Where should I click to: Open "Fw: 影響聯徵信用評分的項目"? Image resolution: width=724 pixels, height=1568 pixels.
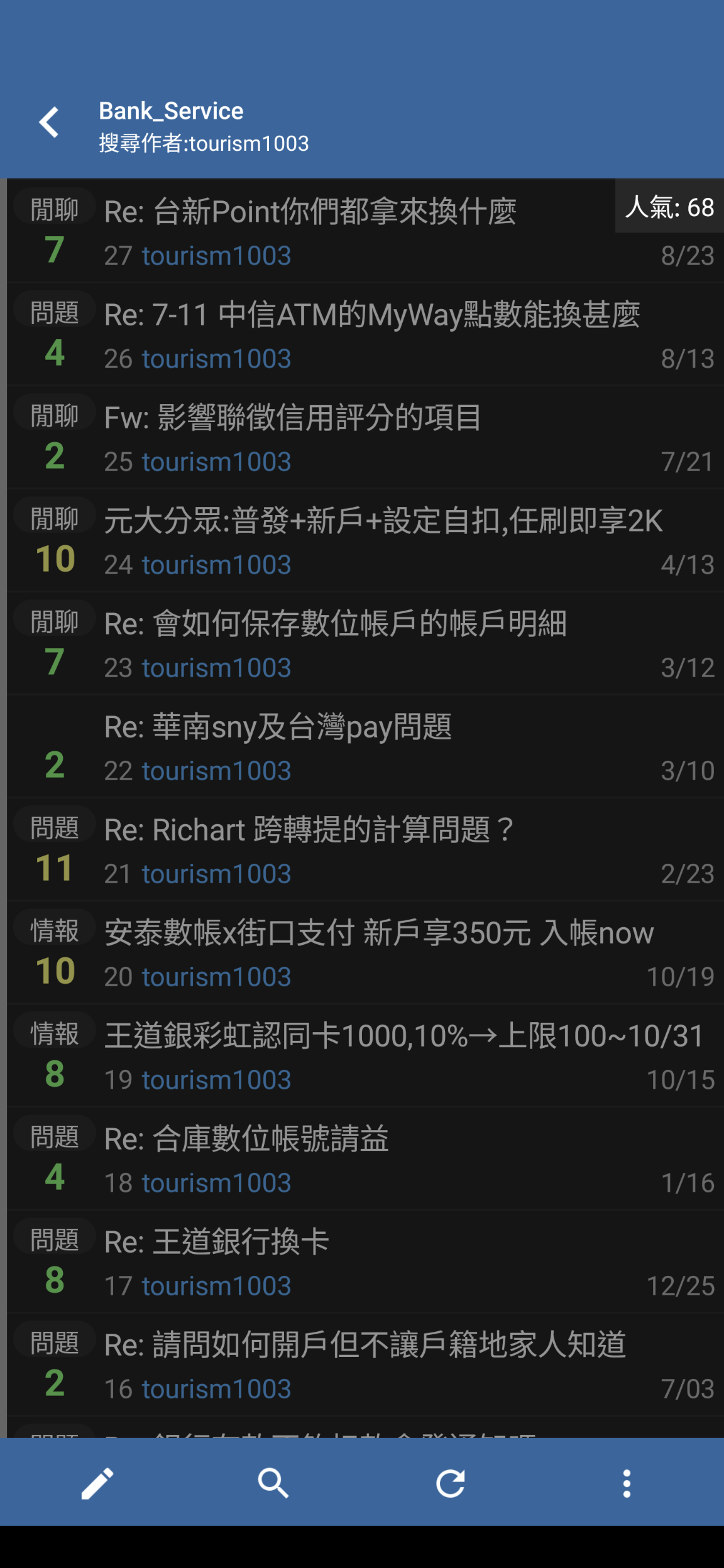click(x=365, y=437)
